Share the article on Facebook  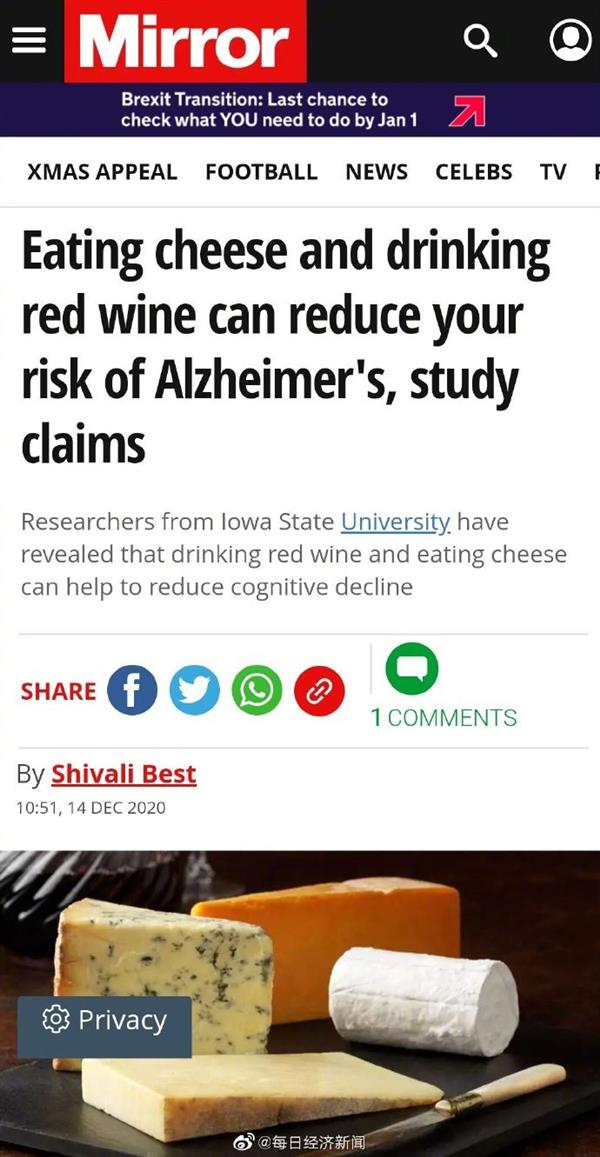(x=132, y=691)
